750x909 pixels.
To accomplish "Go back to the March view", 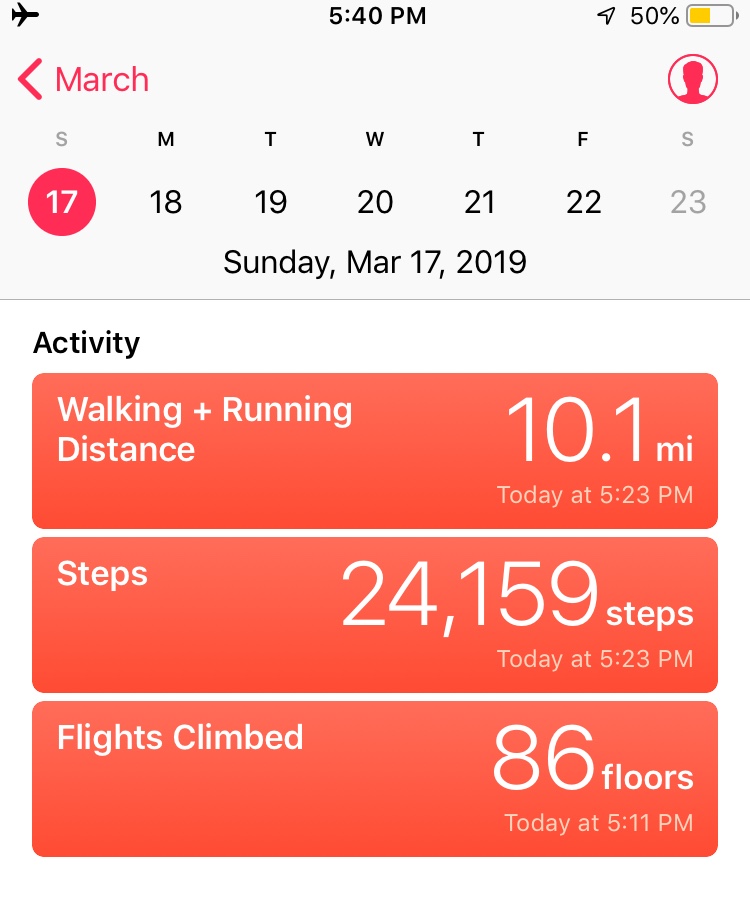I will click(x=84, y=80).
